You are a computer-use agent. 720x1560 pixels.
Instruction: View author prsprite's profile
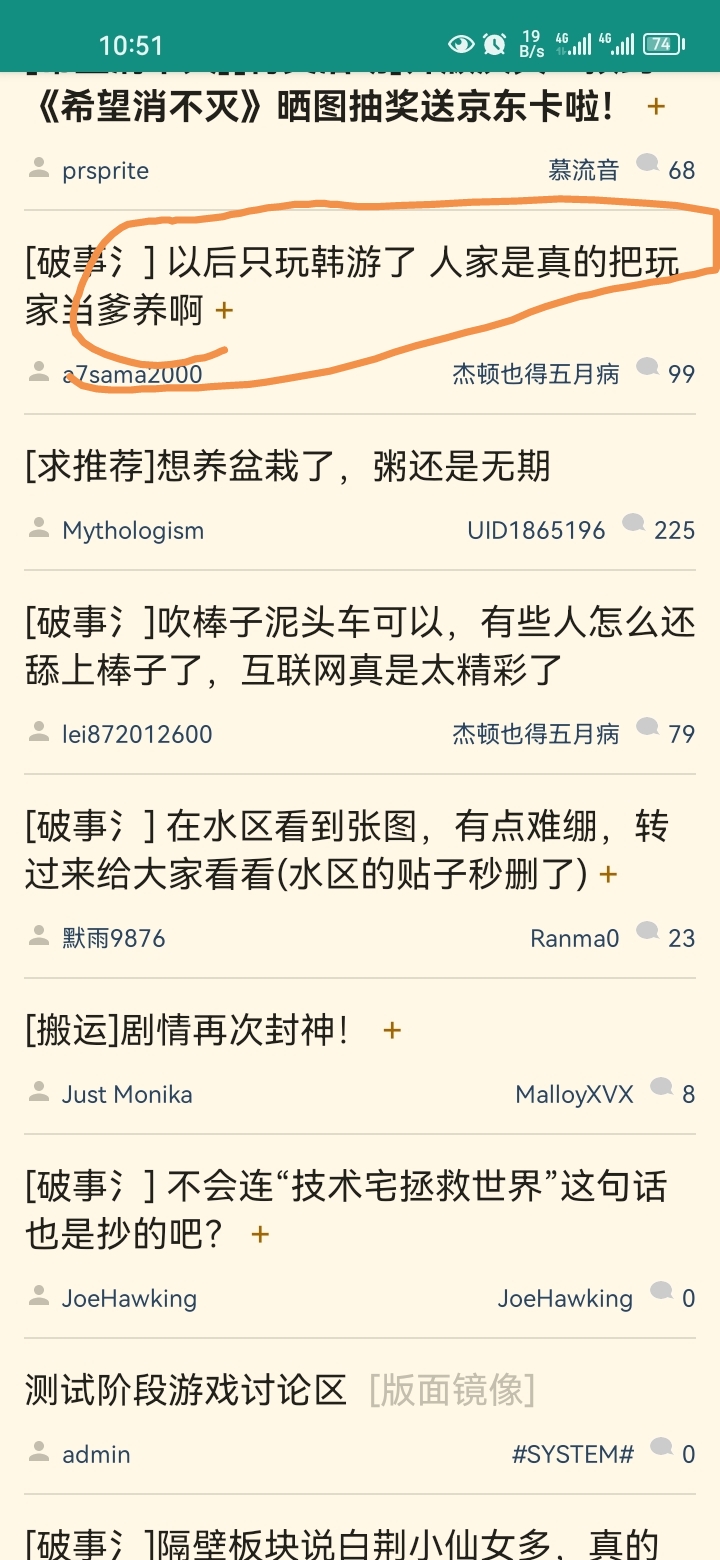105,170
